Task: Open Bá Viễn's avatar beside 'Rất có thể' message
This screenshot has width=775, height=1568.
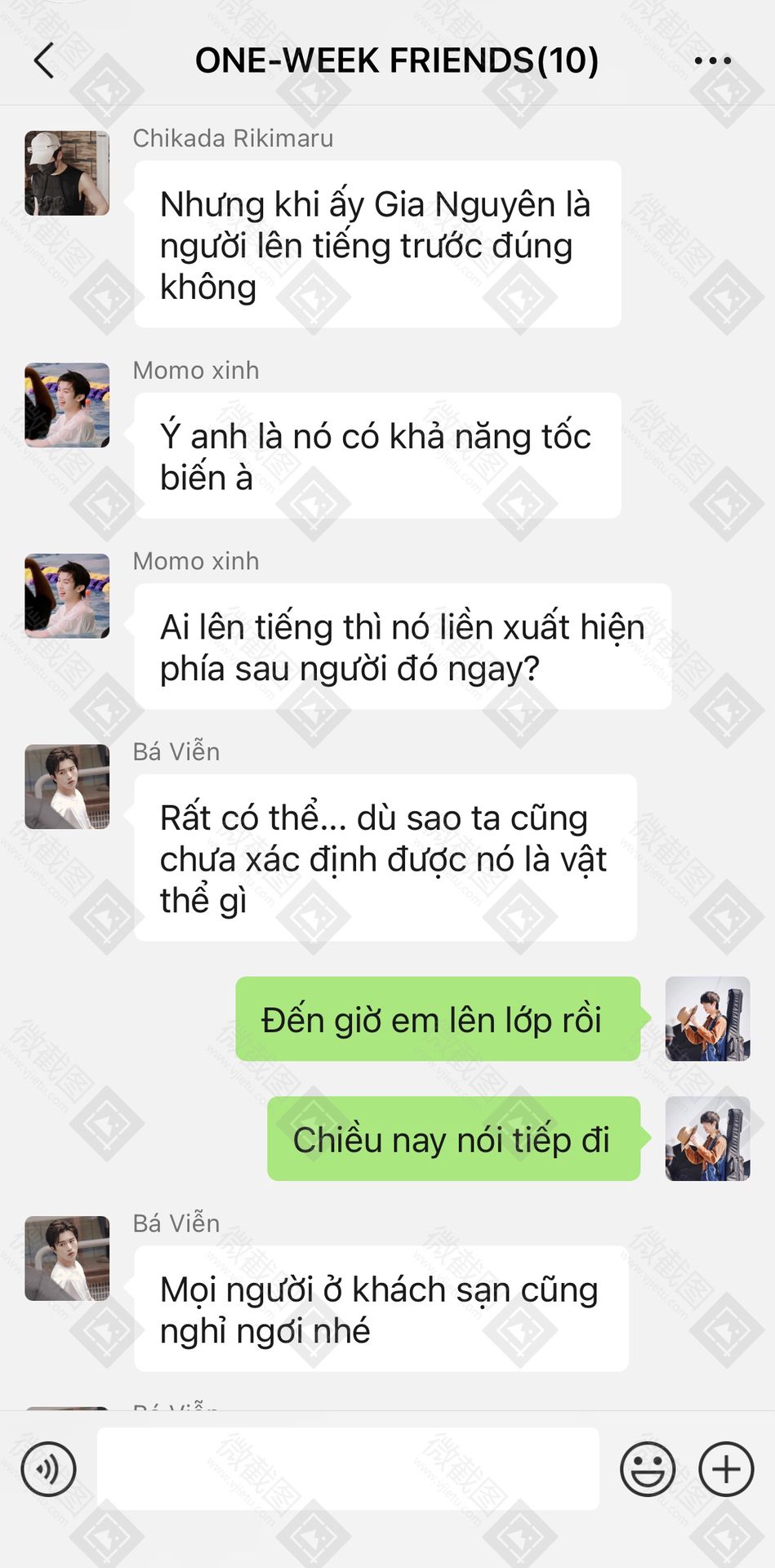Action: pyautogui.click(x=67, y=786)
